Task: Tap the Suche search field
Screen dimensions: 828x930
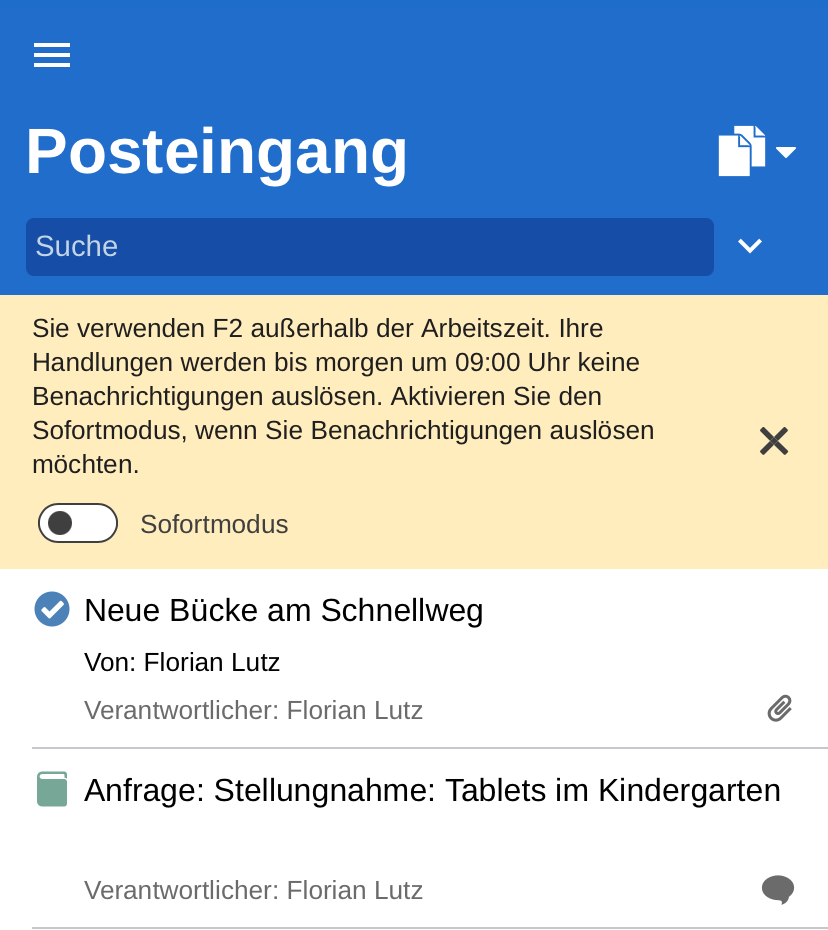Action: point(369,247)
